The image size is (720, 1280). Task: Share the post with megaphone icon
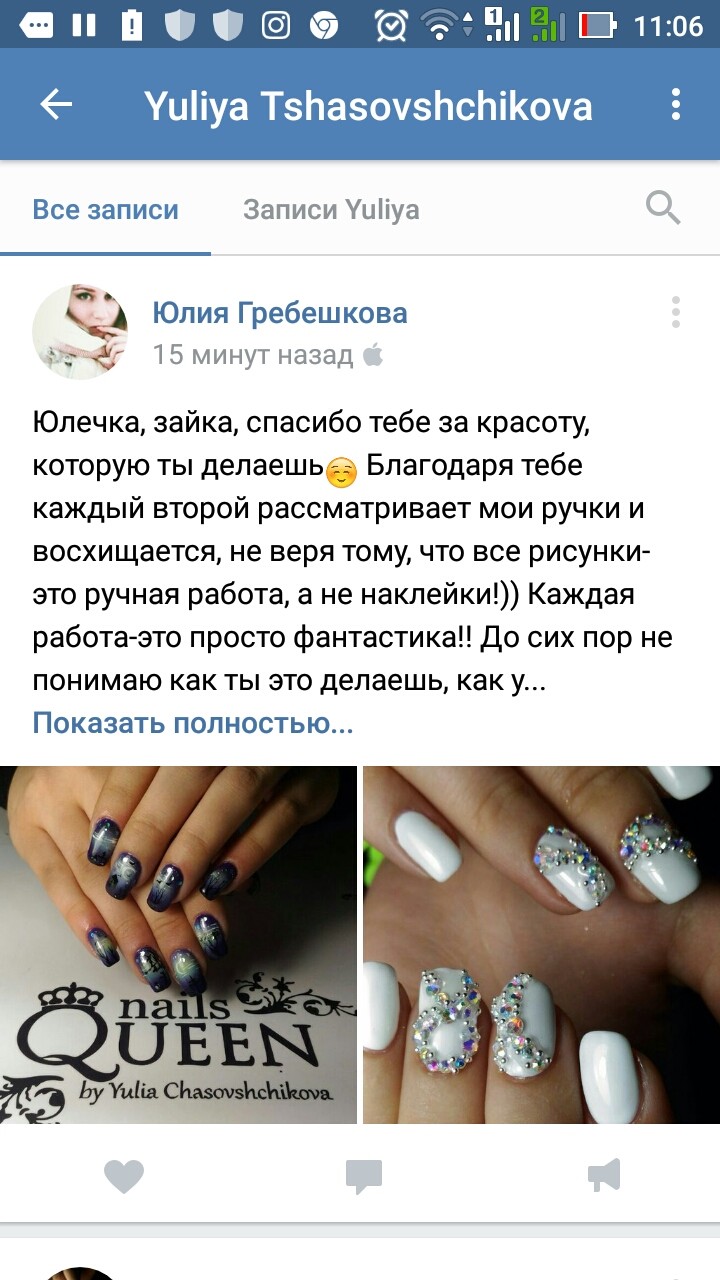click(x=604, y=1175)
